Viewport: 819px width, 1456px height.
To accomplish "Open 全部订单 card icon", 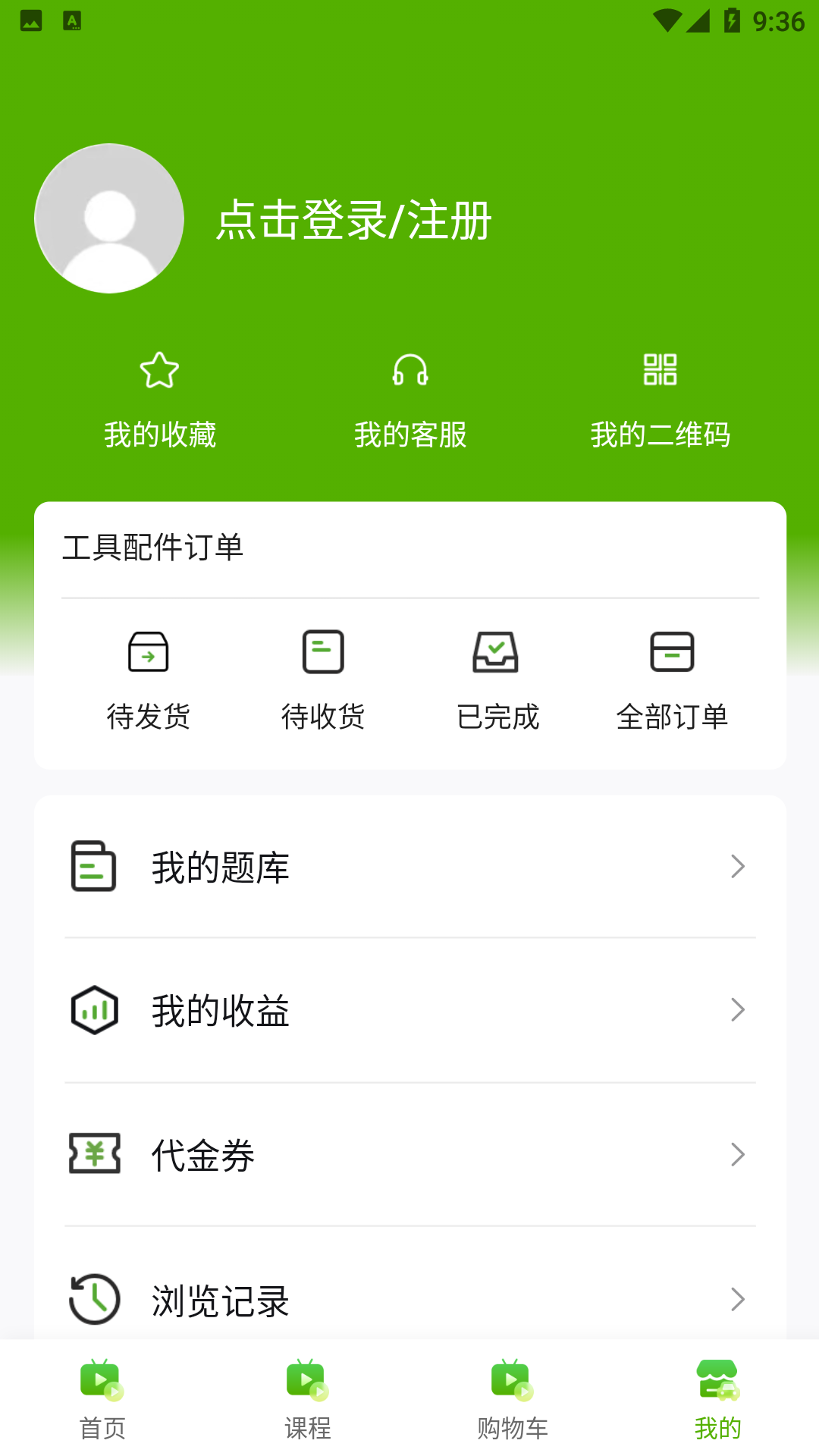I will tap(673, 651).
